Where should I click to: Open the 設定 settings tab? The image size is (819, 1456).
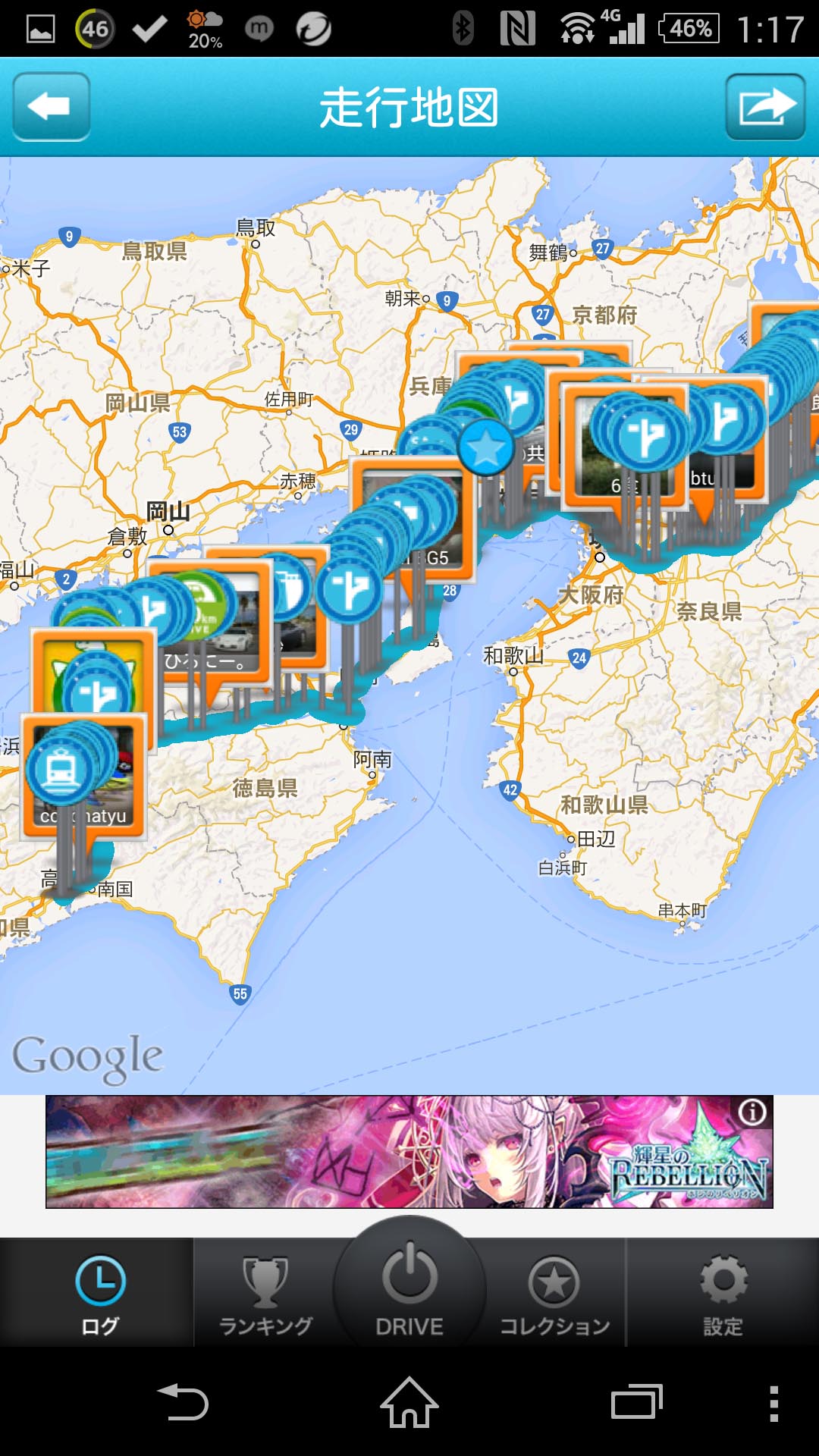coord(723,1294)
